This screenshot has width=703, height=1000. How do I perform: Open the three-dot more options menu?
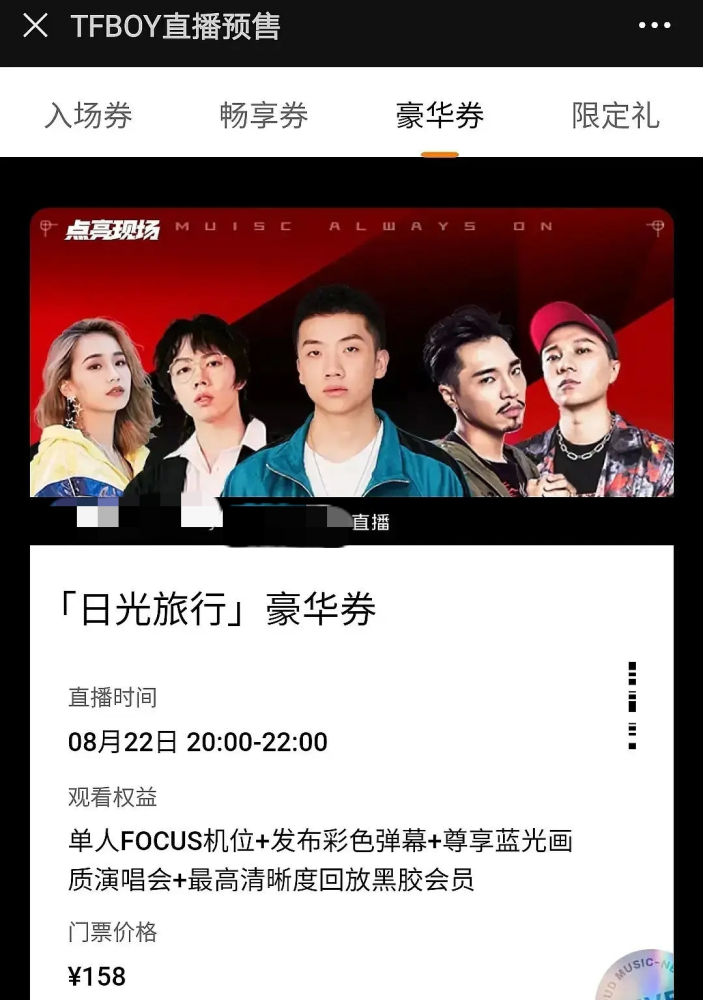[654, 26]
